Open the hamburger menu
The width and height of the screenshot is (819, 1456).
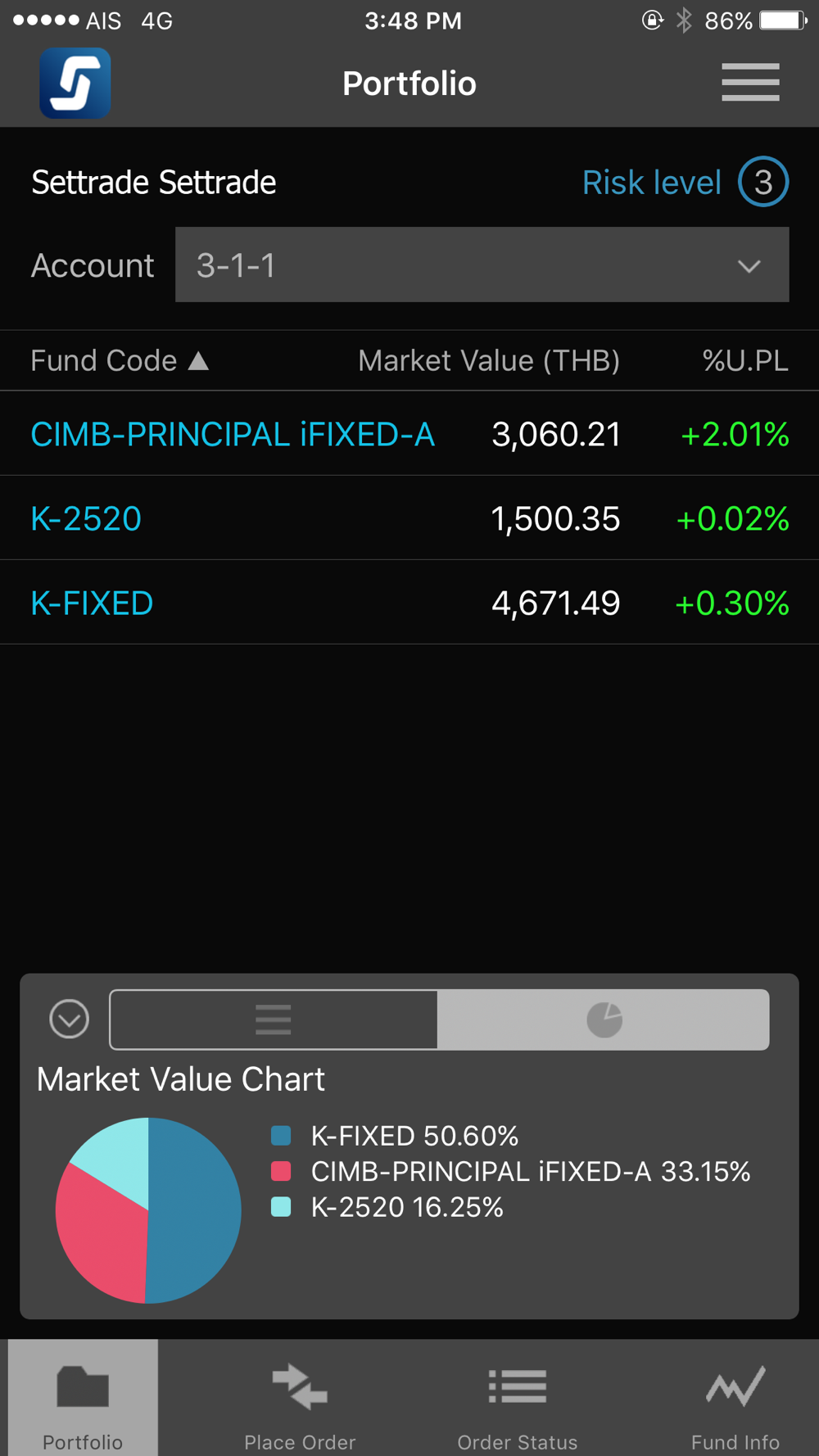750,83
